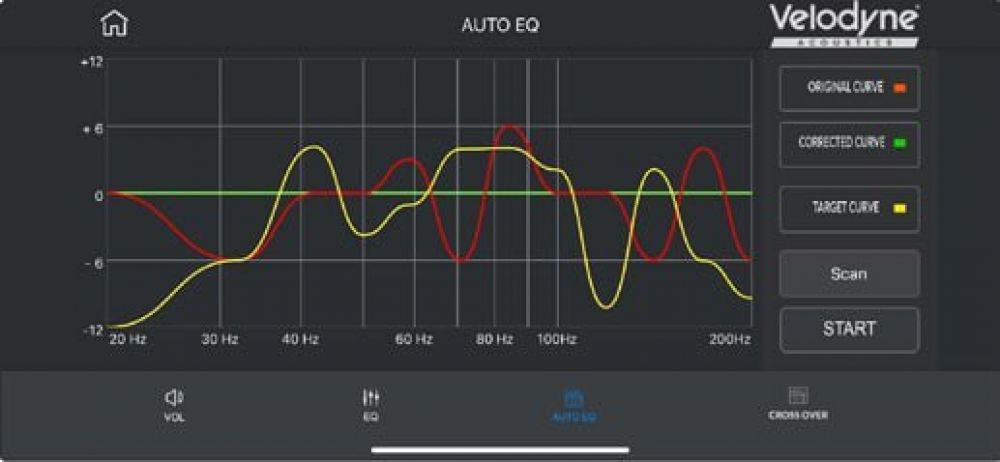Screen dimensions: 1000x462
Task: Toggle the Original Curve display
Action: [849, 88]
